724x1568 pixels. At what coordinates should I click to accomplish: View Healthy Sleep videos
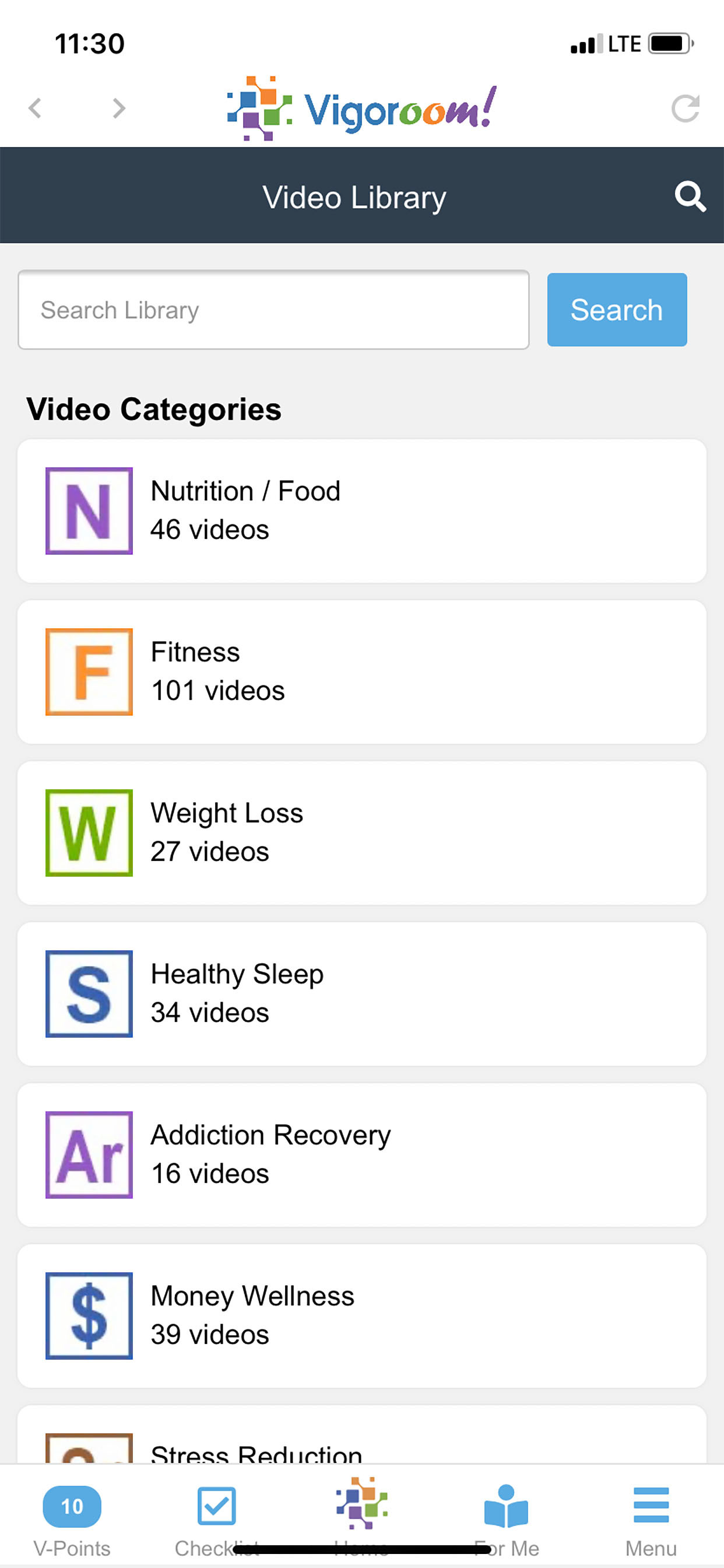point(361,993)
